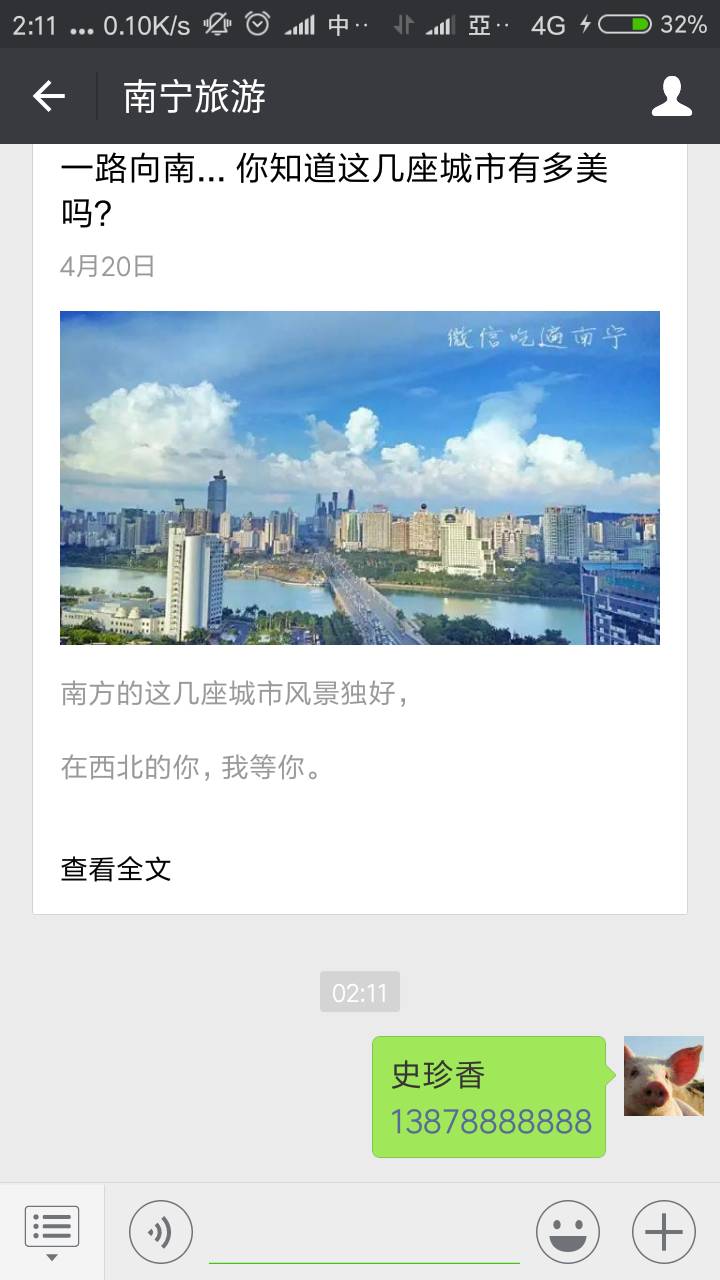This screenshot has height=1280, width=720.
Task: Switch to custom menu via keyboard-list icon
Action: (x=52, y=1225)
